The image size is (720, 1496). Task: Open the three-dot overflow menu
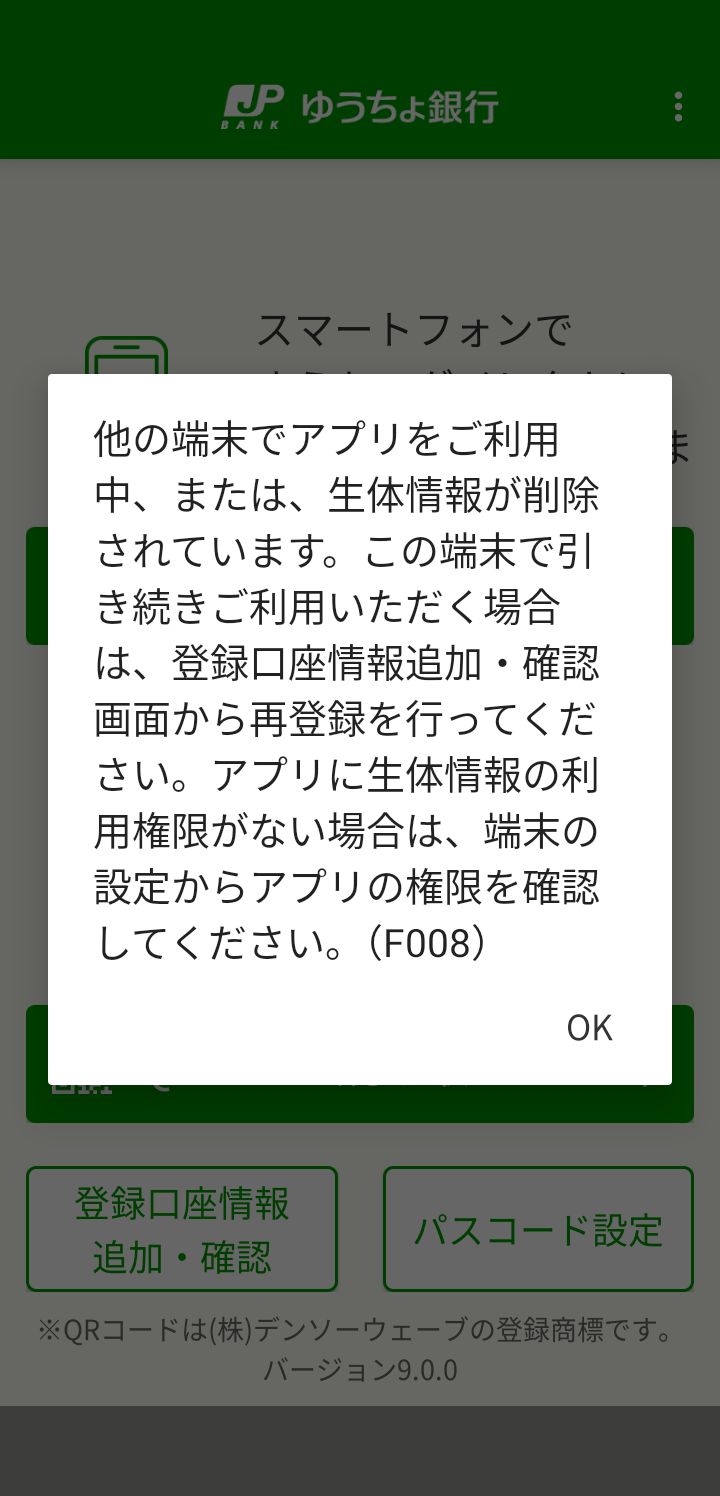pyautogui.click(x=678, y=107)
